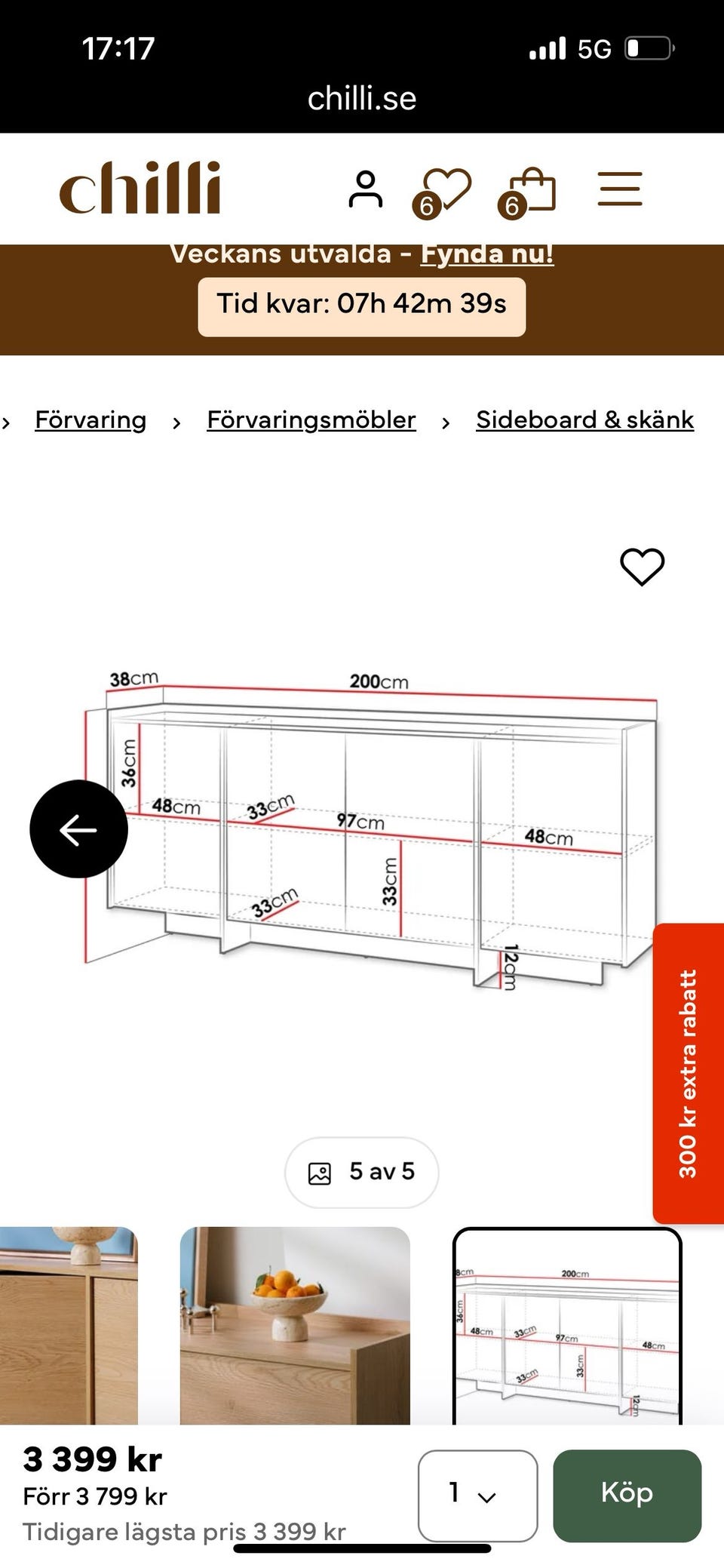Select the dimensions drawing thumbnail

567,1326
